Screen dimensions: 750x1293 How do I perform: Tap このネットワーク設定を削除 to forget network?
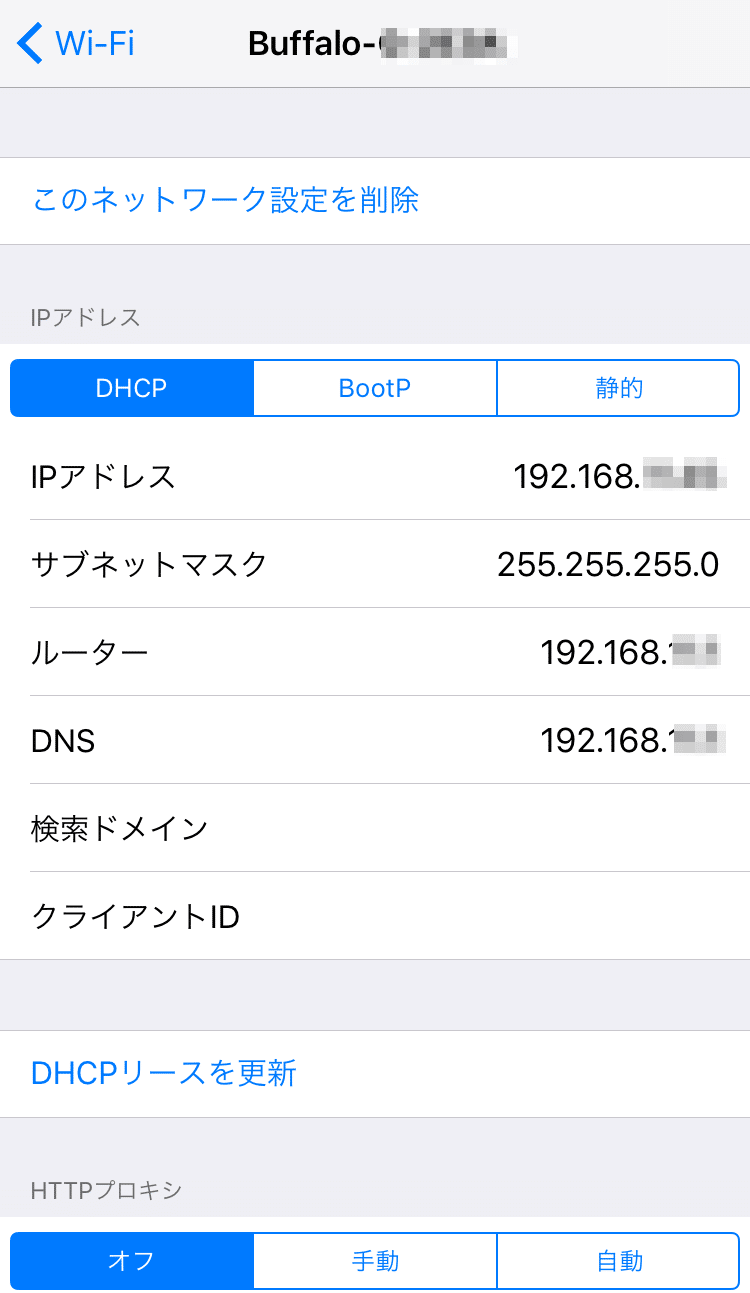pos(225,201)
